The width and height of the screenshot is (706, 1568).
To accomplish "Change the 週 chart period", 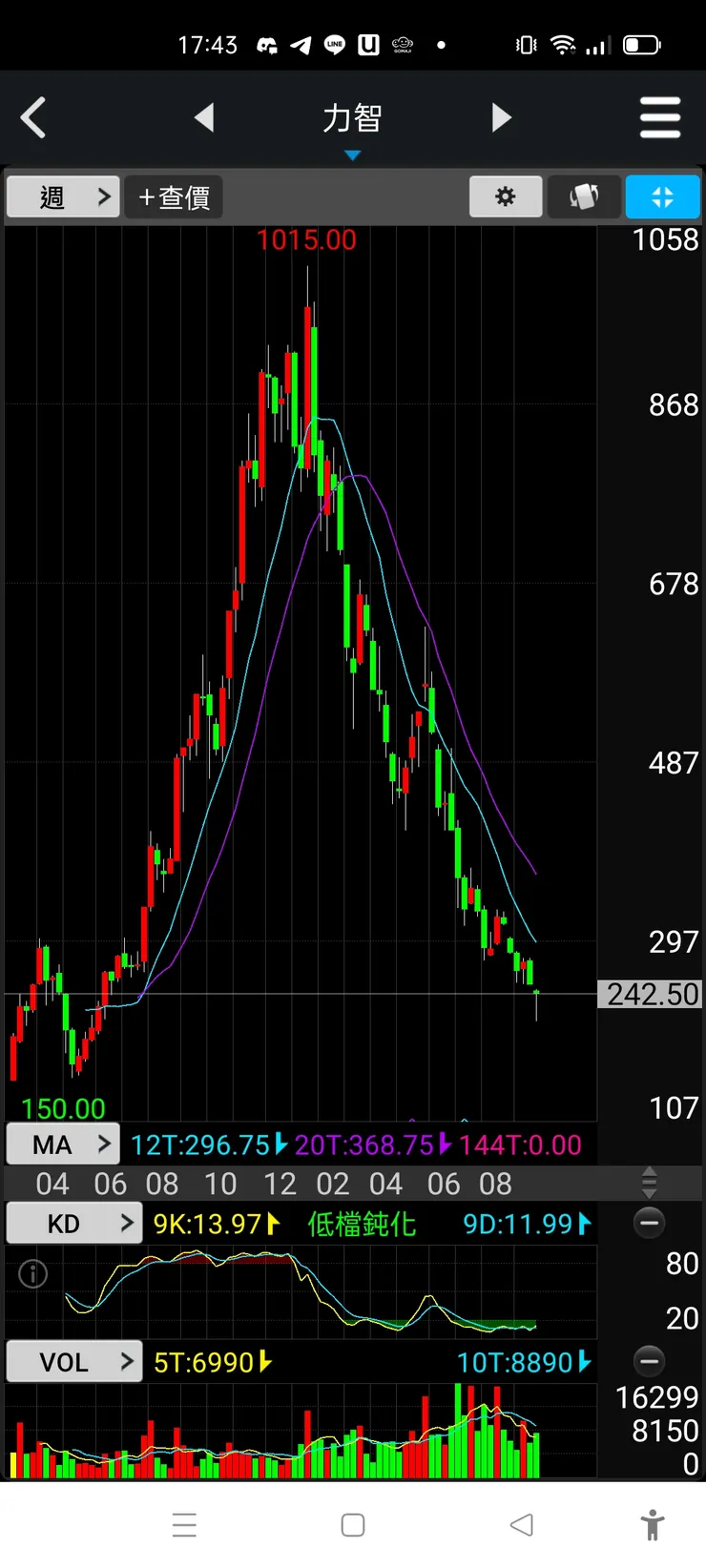I will coord(63,197).
